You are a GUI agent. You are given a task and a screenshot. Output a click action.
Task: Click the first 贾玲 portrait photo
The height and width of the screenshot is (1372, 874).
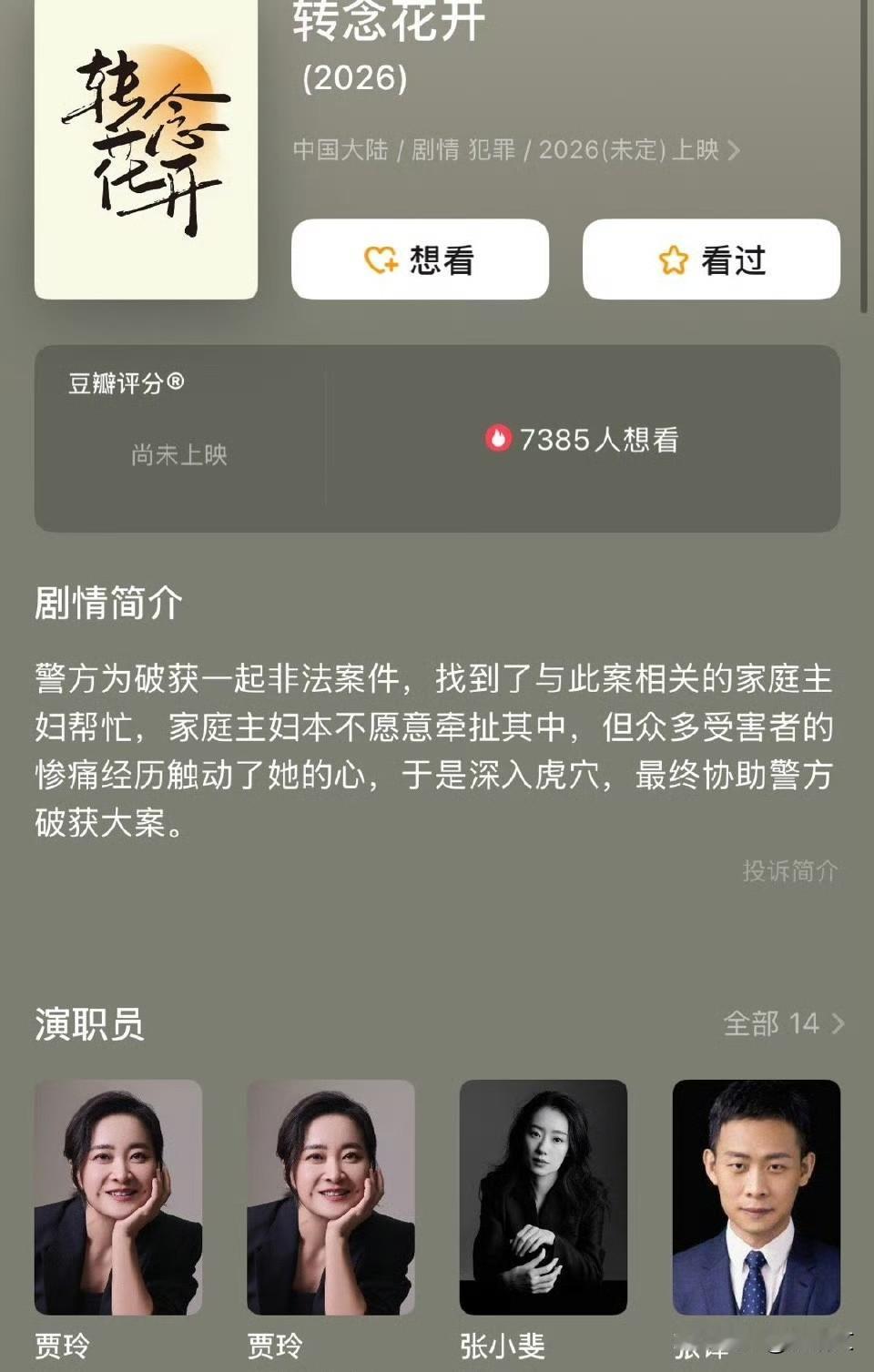pyautogui.click(x=118, y=1193)
